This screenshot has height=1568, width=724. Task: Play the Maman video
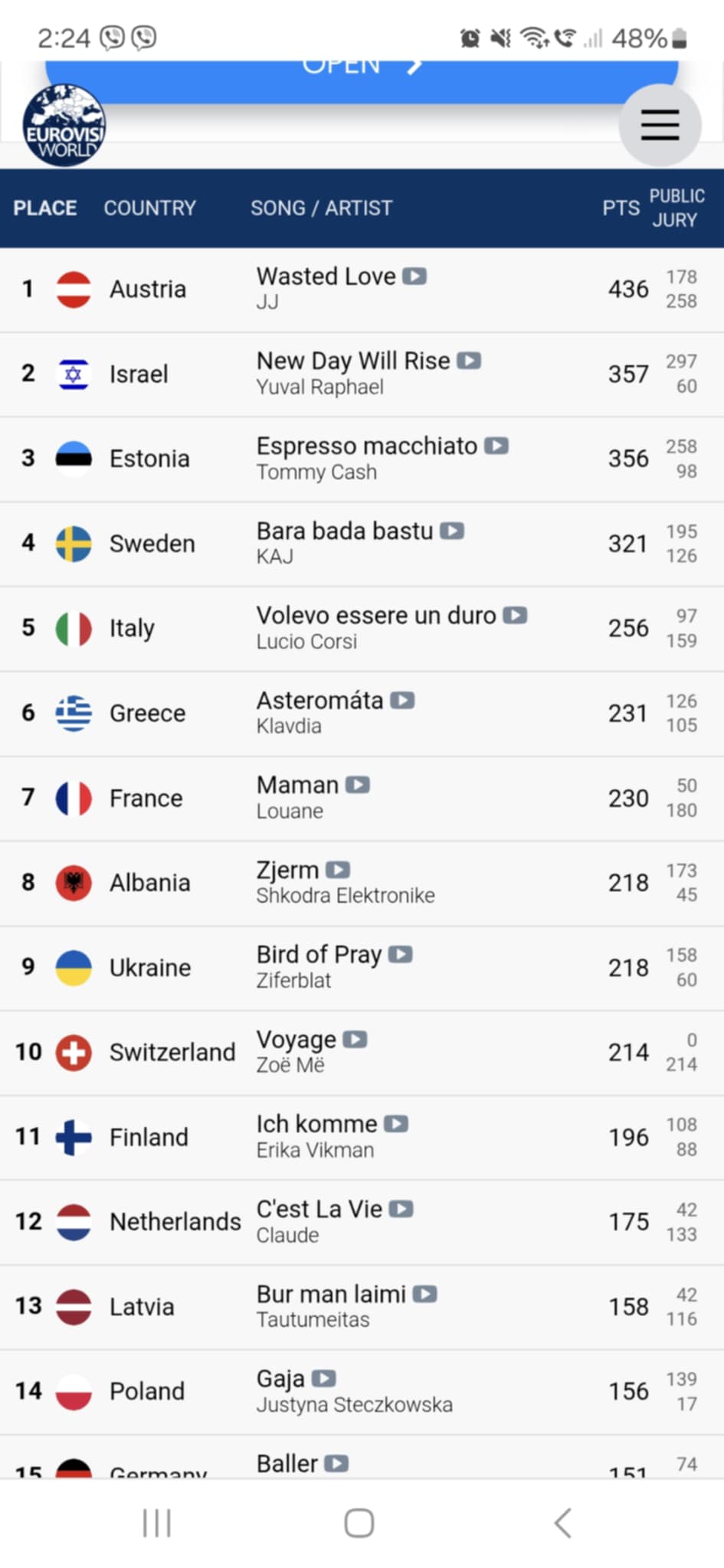pyautogui.click(x=357, y=785)
